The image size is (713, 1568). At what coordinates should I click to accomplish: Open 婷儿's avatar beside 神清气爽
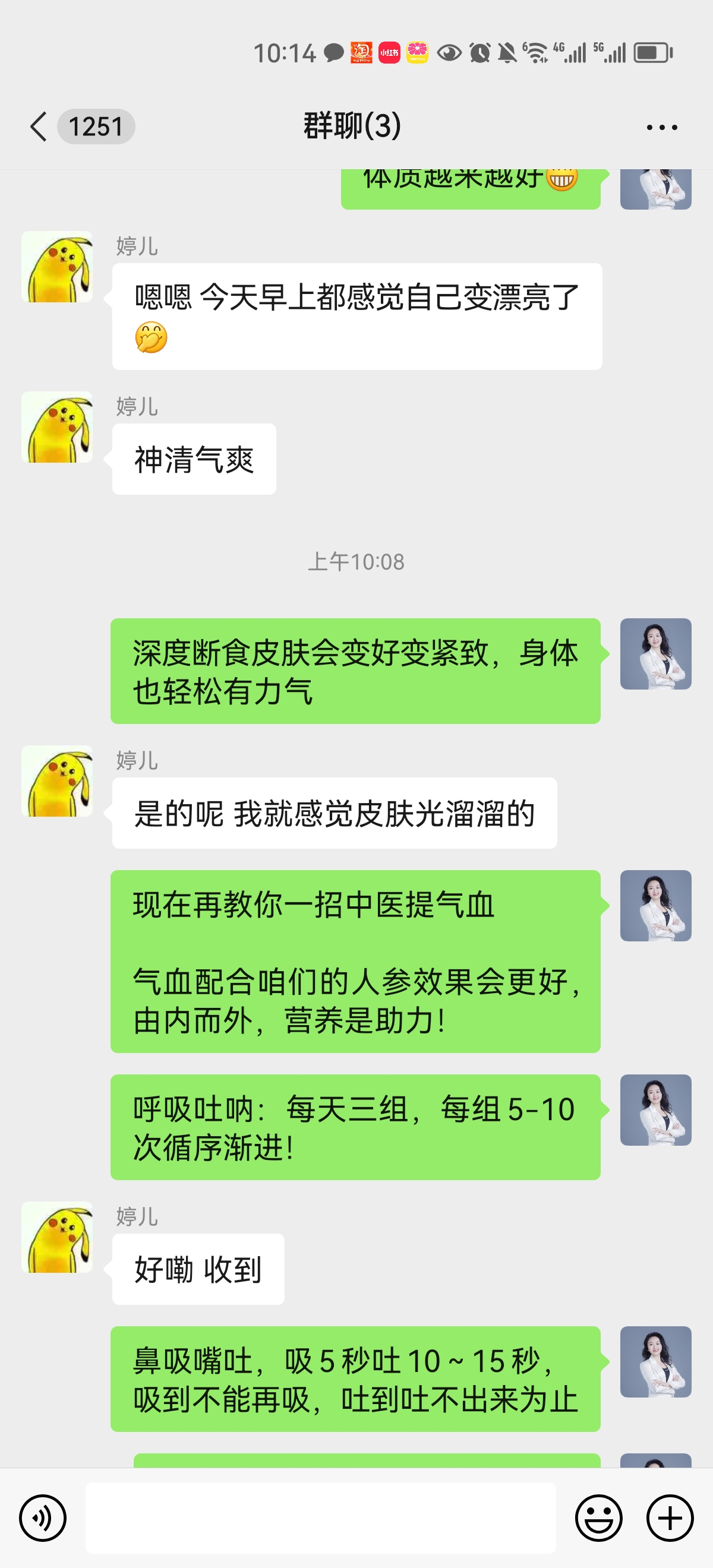pyautogui.click(x=57, y=427)
